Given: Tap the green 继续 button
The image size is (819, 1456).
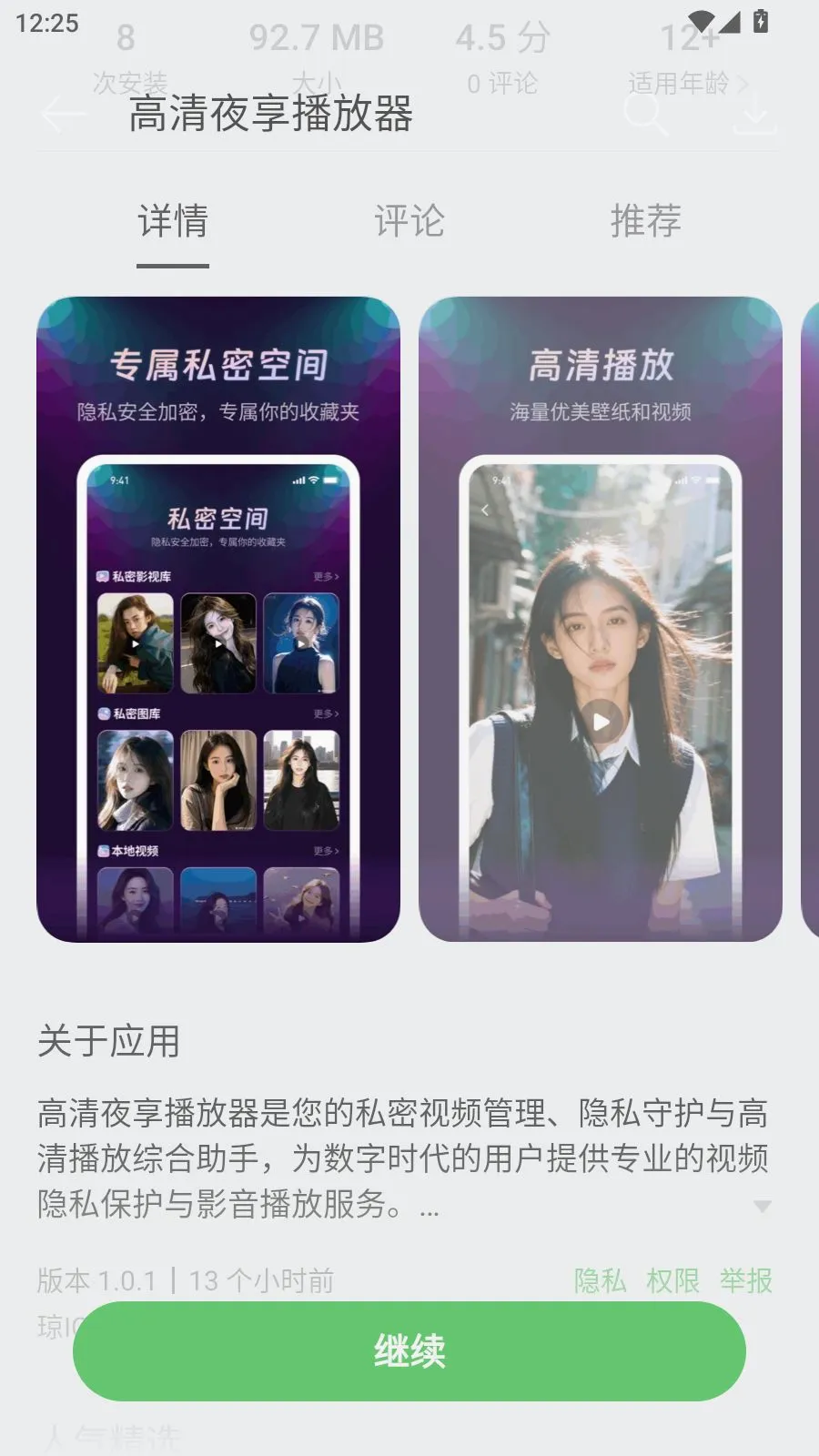Looking at the screenshot, I should coord(409,1351).
